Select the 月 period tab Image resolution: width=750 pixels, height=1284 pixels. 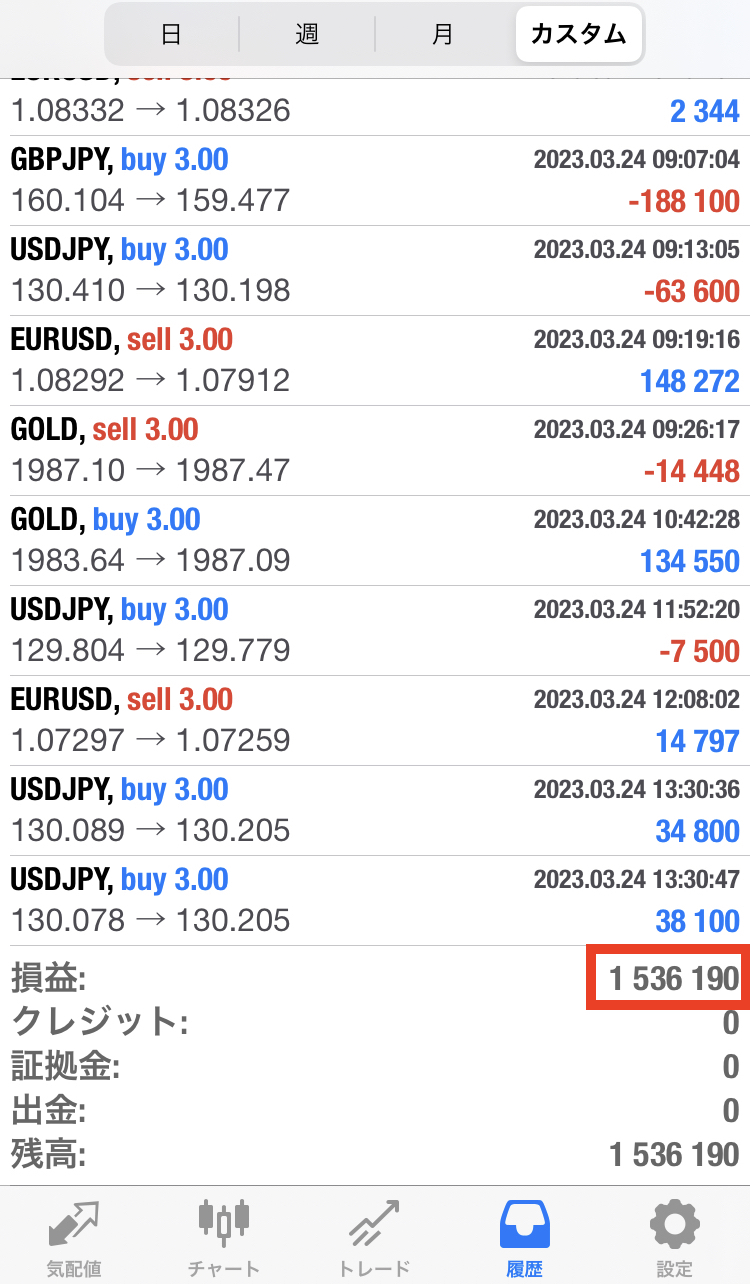(x=443, y=35)
